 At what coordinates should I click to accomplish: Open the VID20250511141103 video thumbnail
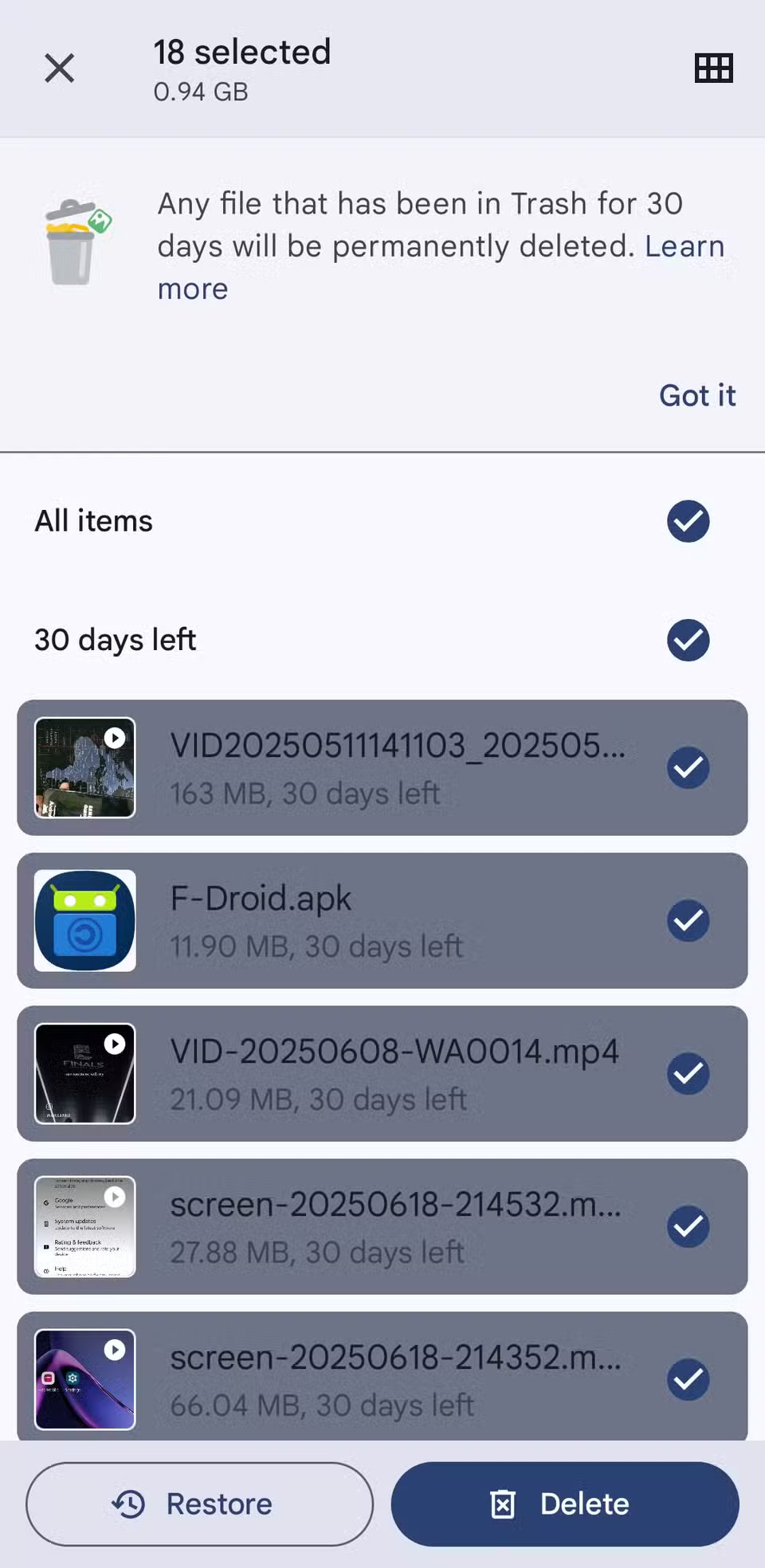84,767
